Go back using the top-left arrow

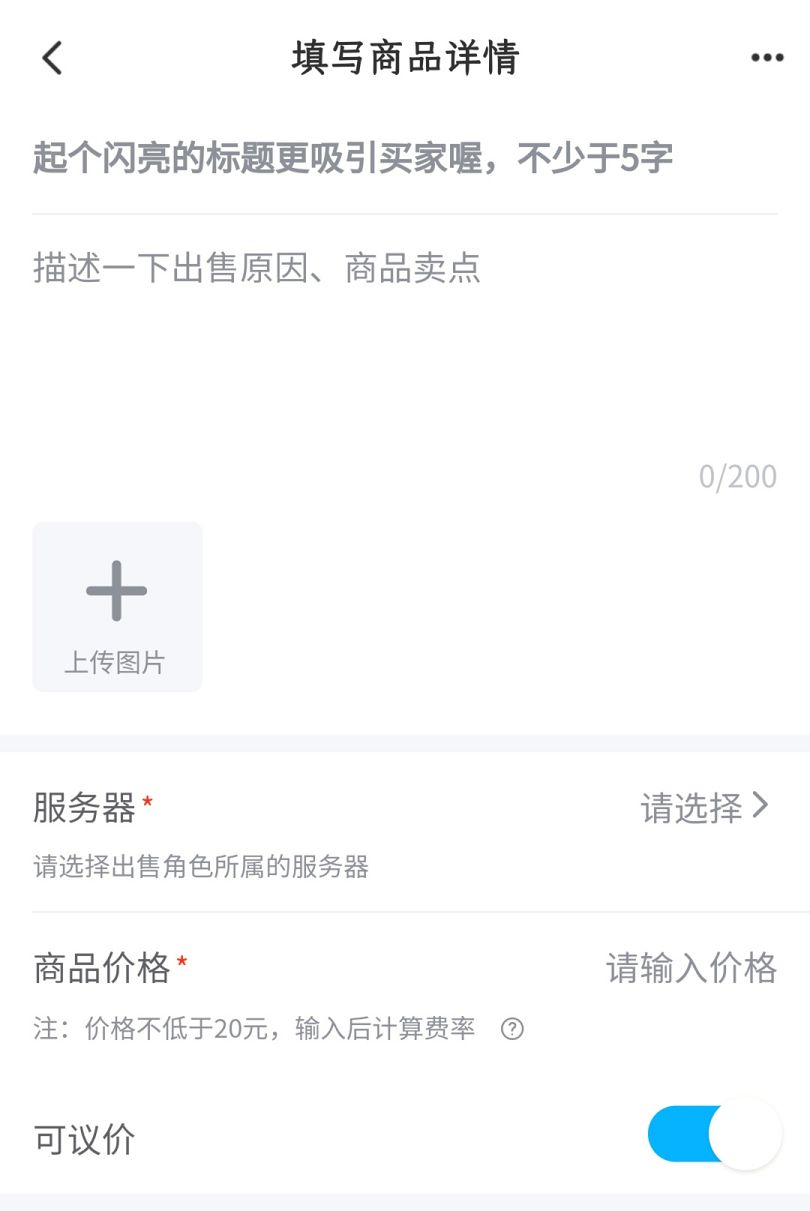coord(52,58)
